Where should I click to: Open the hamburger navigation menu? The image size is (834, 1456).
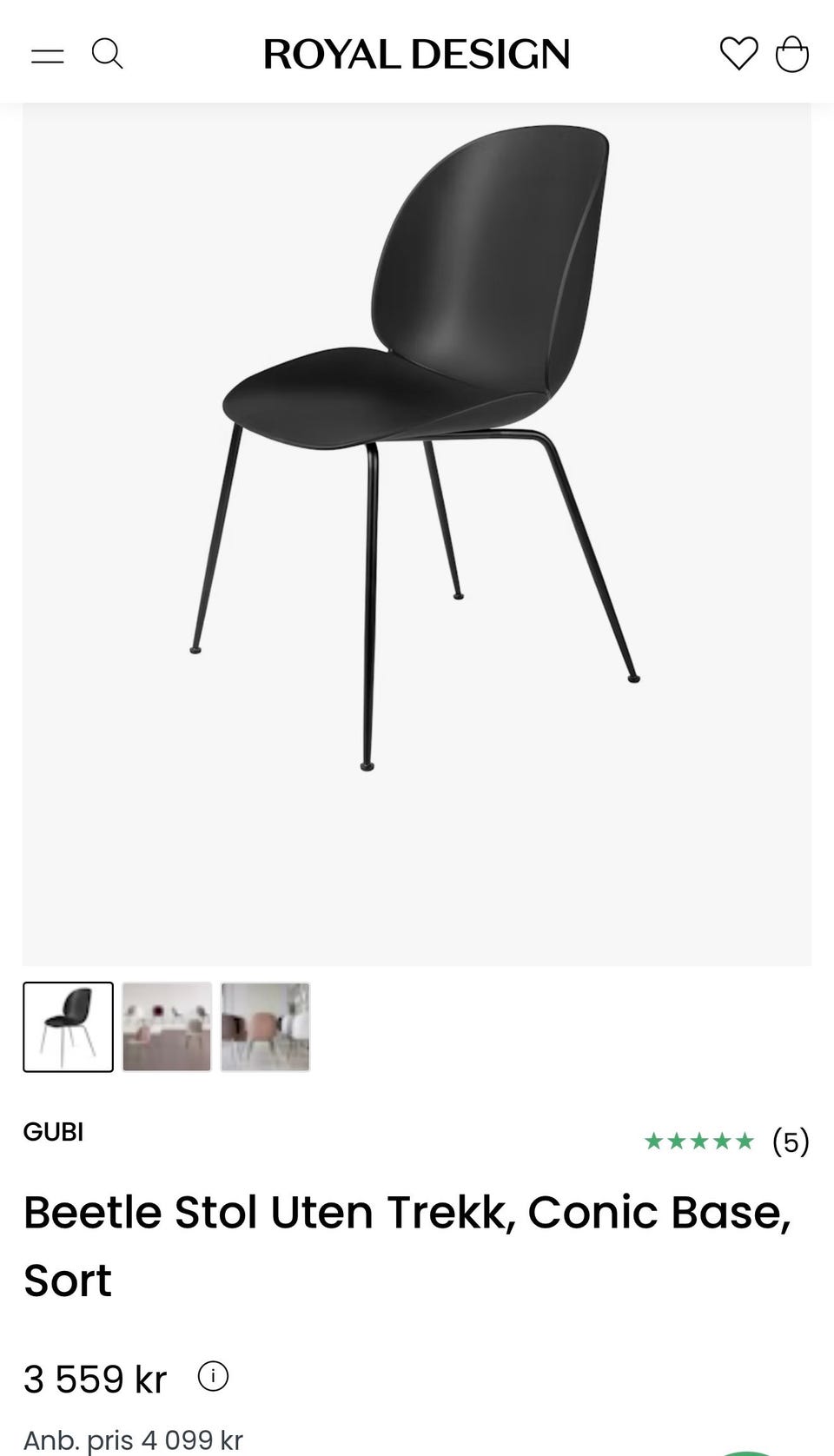click(x=48, y=54)
